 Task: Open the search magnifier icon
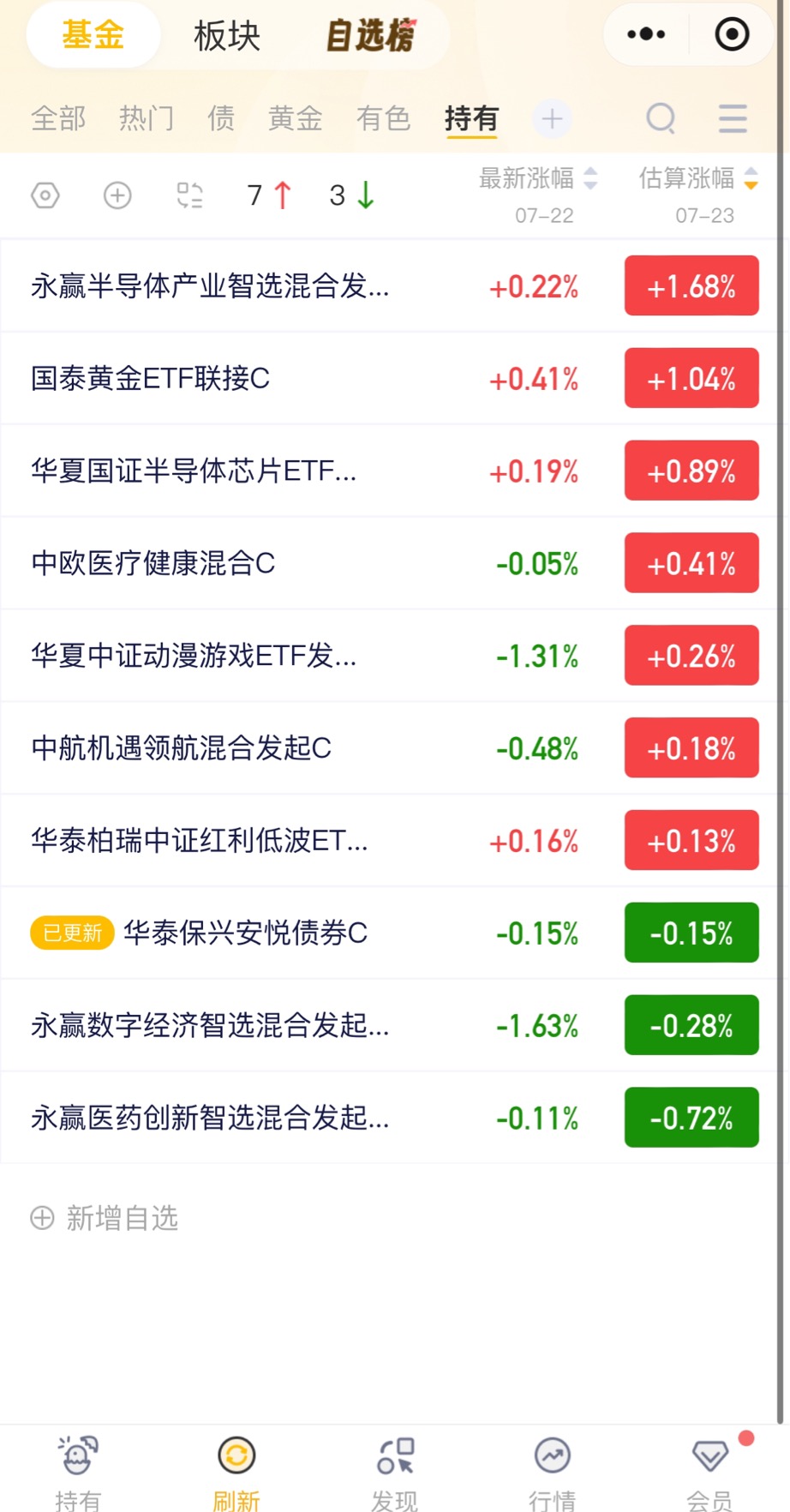click(x=661, y=118)
